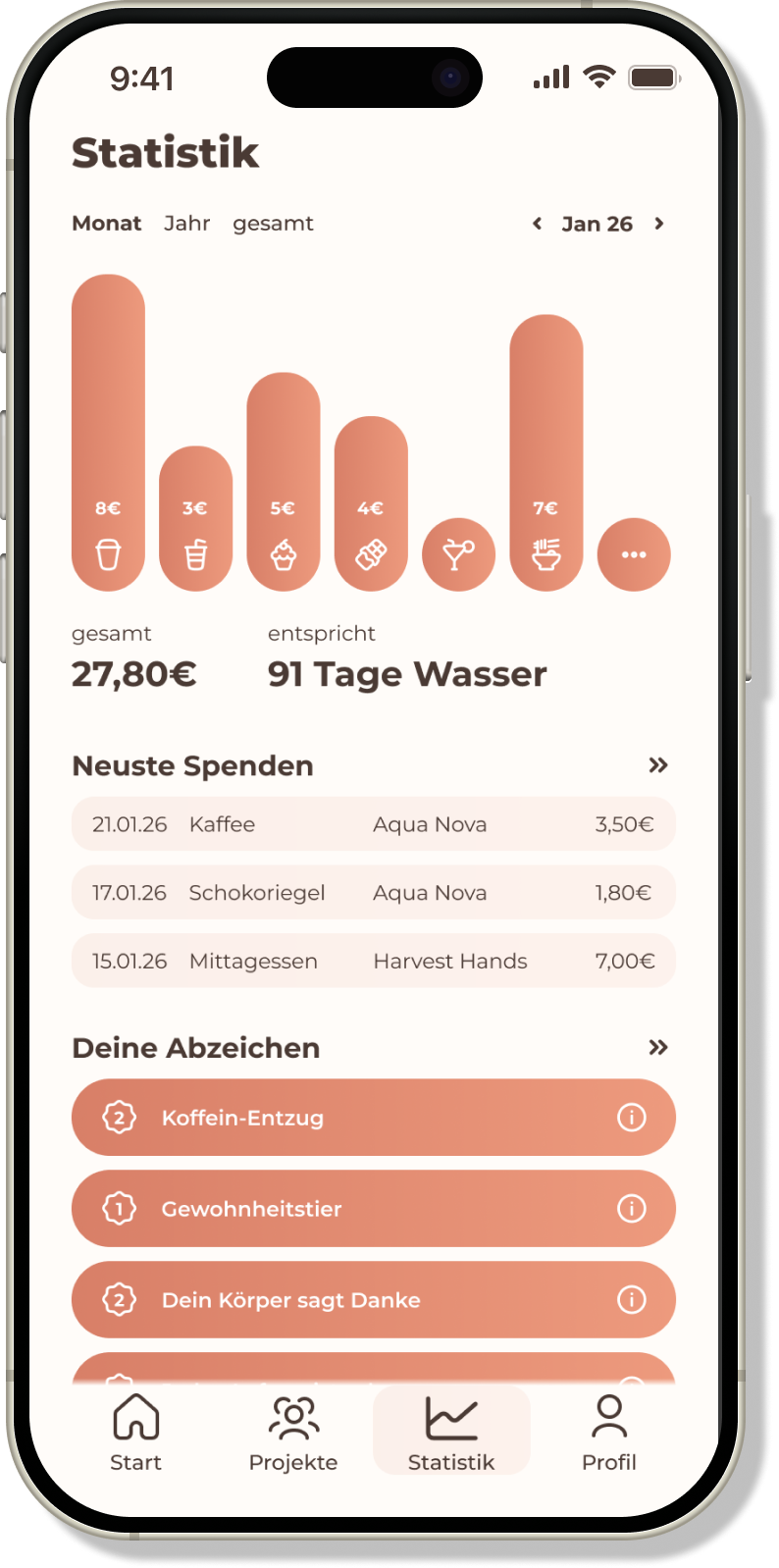779x1568 pixels.
Task: Switch to the Jahr time range
Action: point(186,224)
